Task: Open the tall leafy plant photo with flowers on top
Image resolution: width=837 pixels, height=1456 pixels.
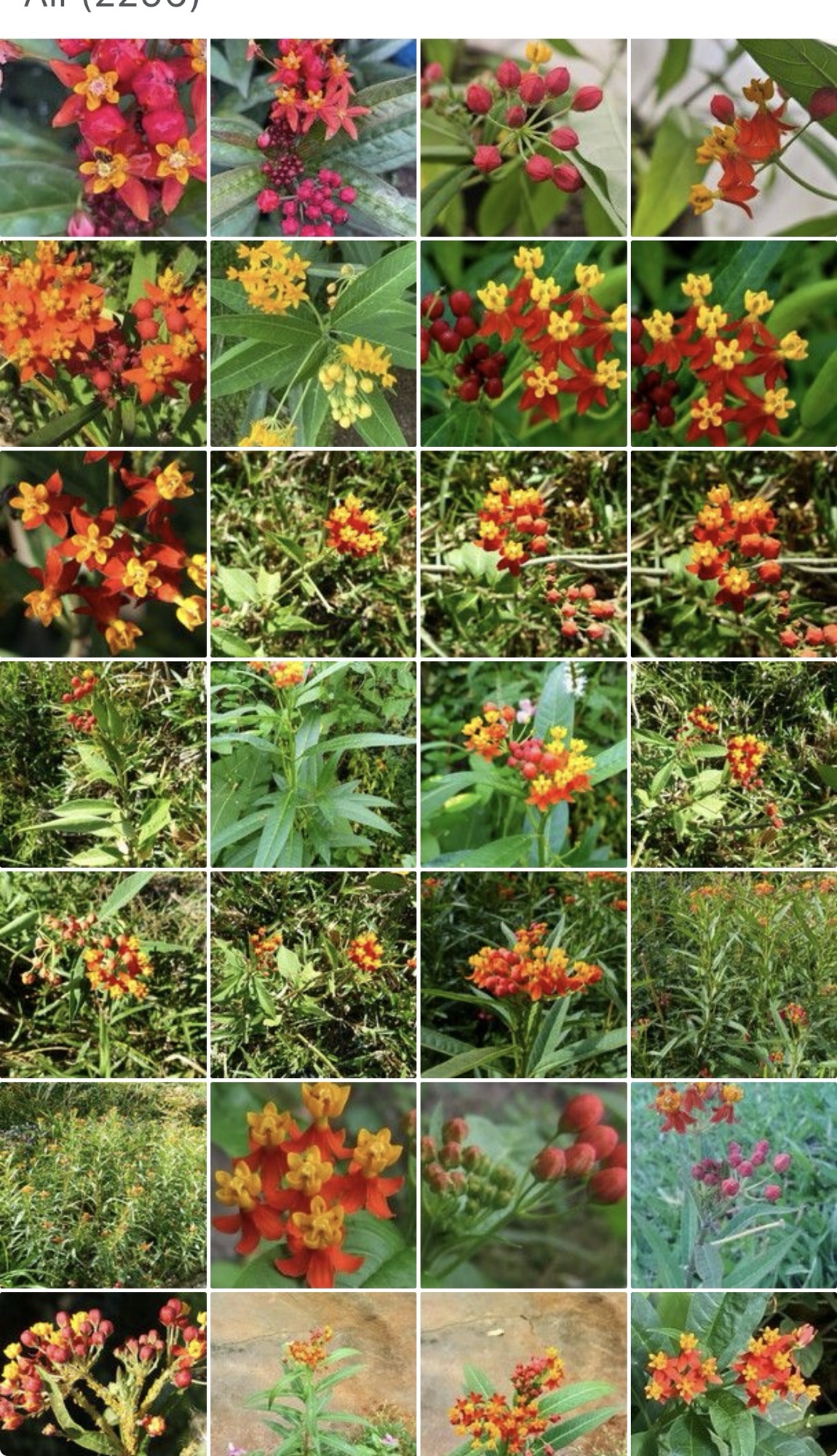Action: (x=313, y=764)
